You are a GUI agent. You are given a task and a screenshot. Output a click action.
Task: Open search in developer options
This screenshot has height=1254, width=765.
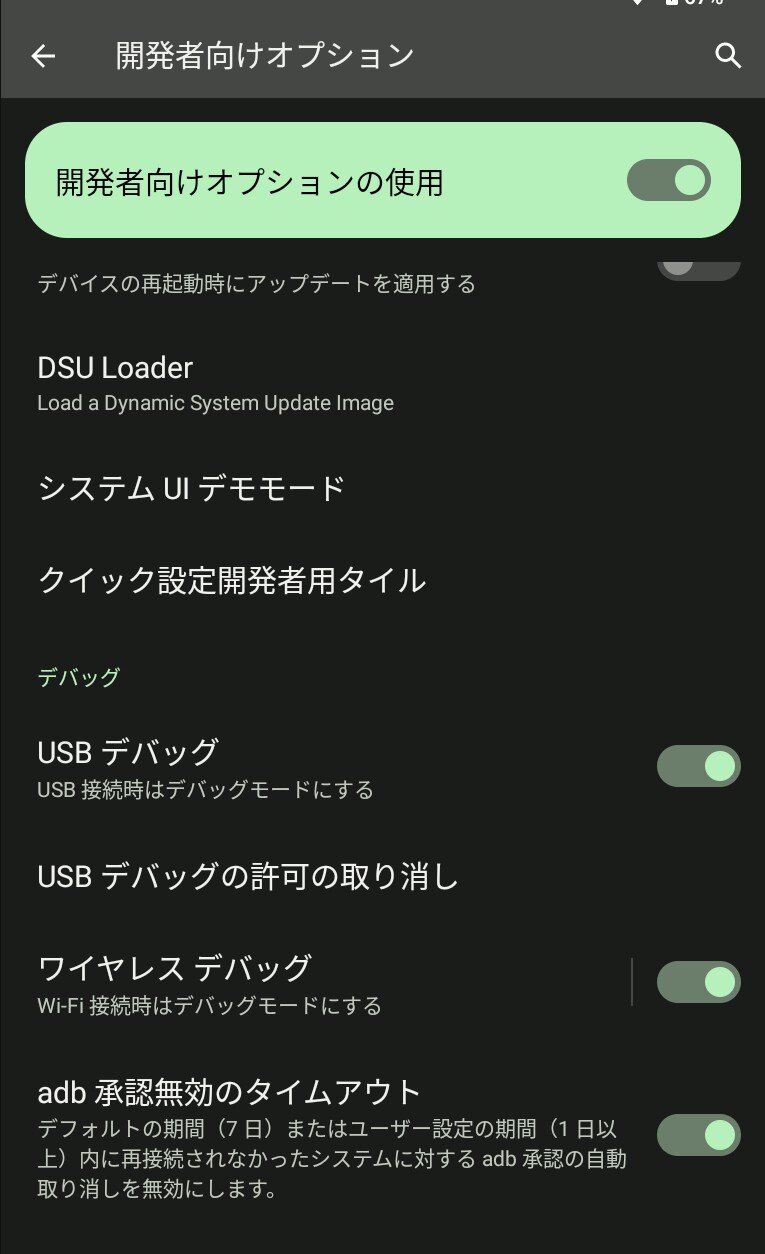click(729, 56)
